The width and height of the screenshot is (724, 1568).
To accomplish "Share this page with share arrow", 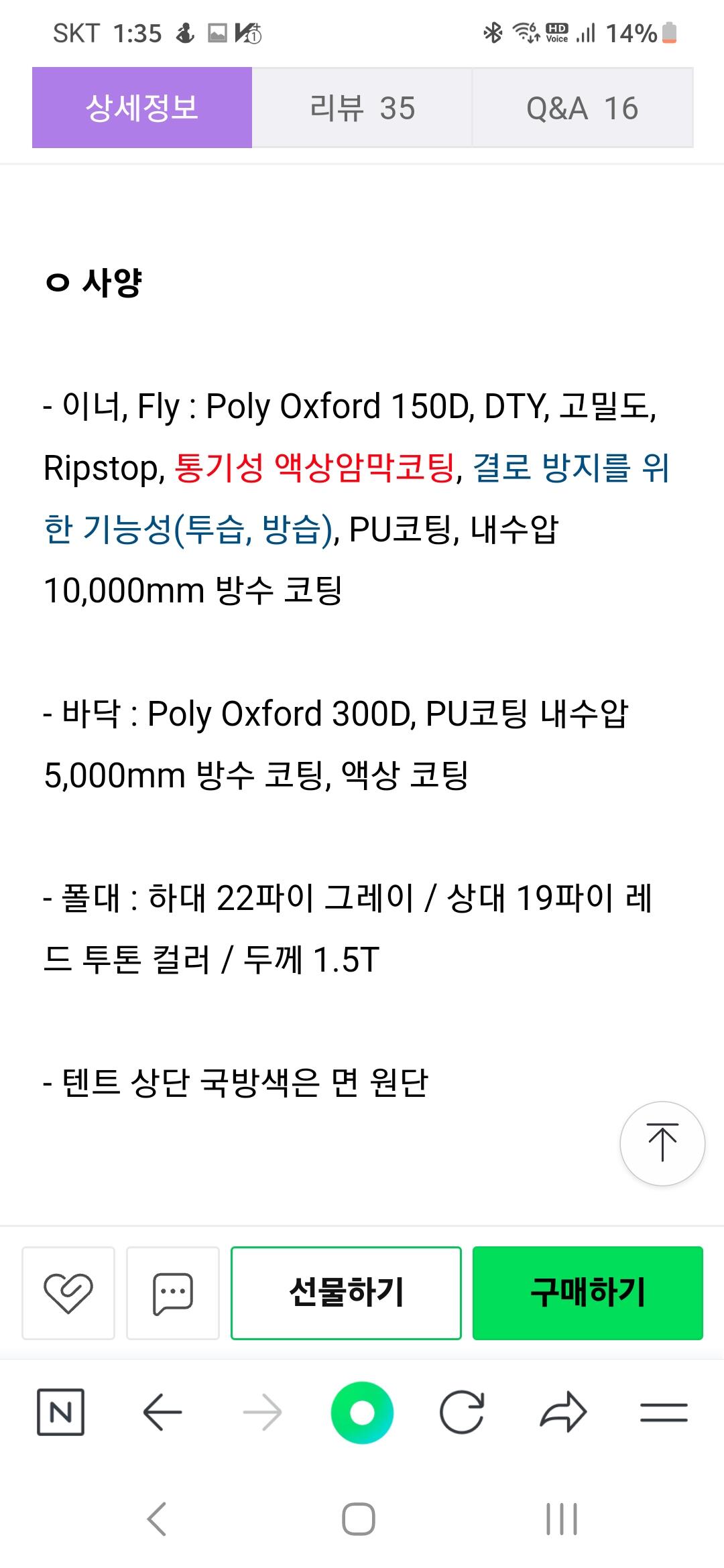I will [563, 1413].
